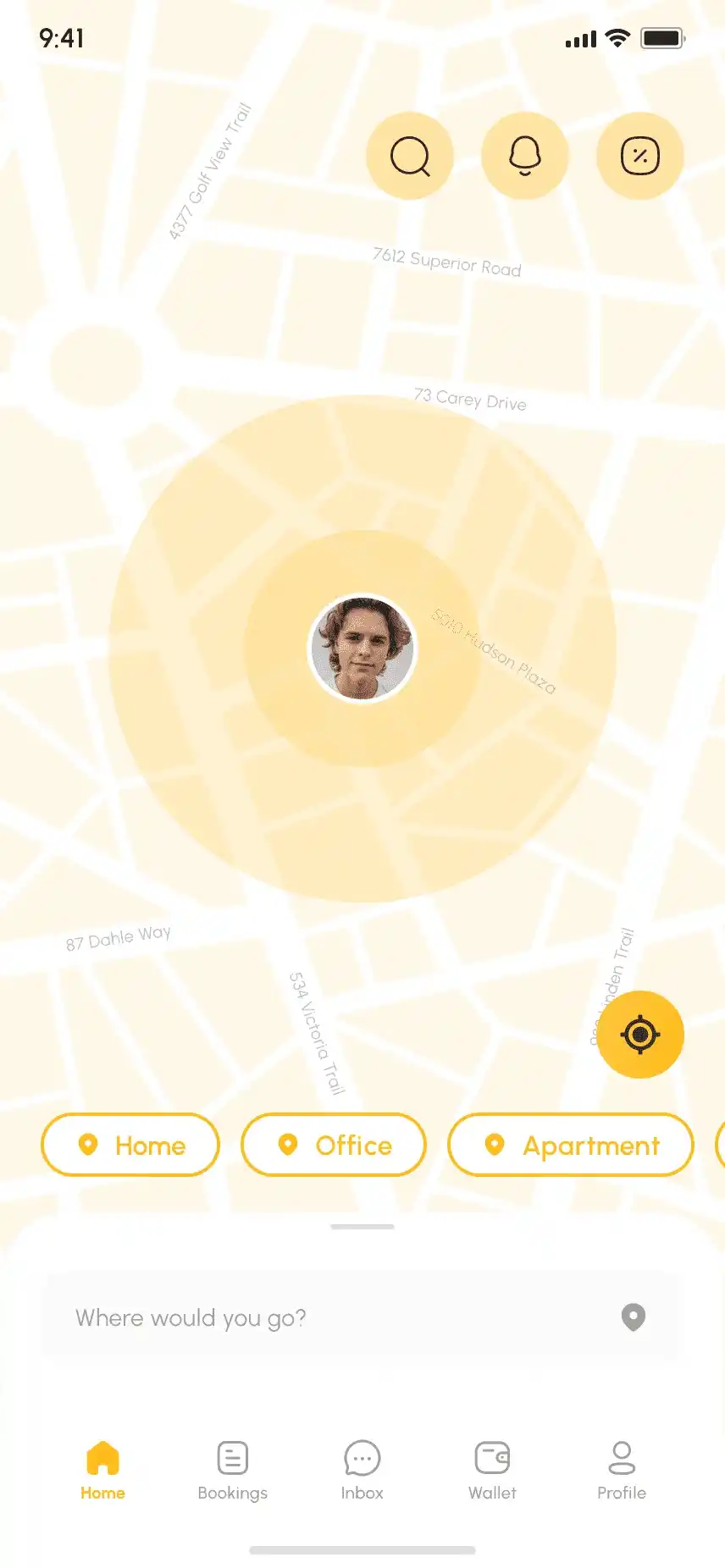Tap the Home tab in bottom navigation
This screenshot has width=725, height=1568.
coord(102,1471)
